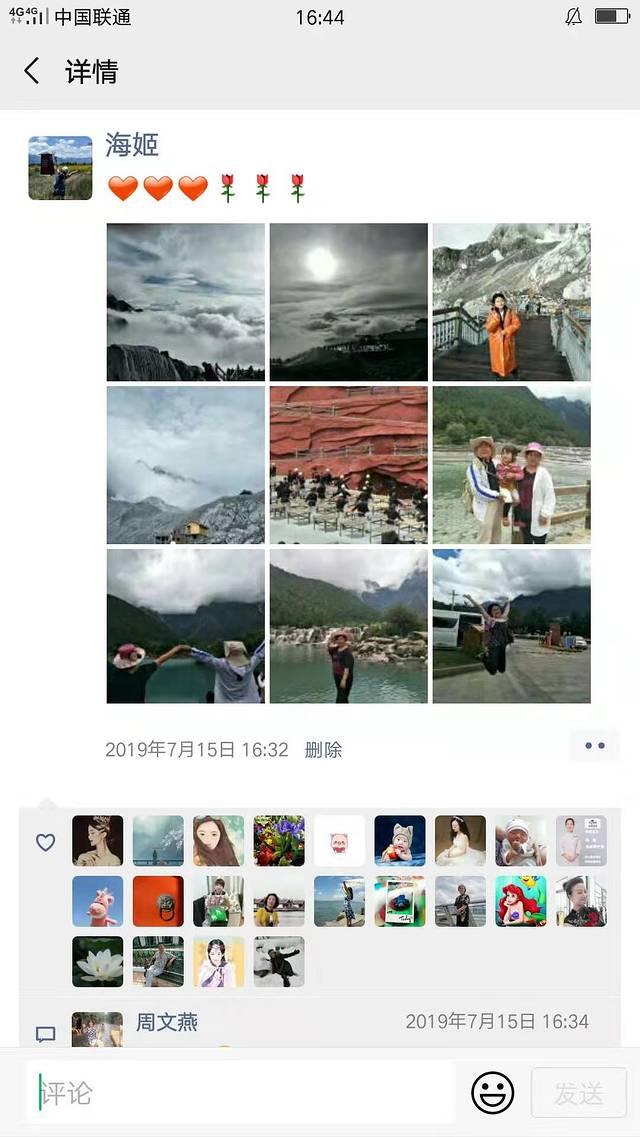
Task: Open the photo of family with baby
Action: coord(511,465)
